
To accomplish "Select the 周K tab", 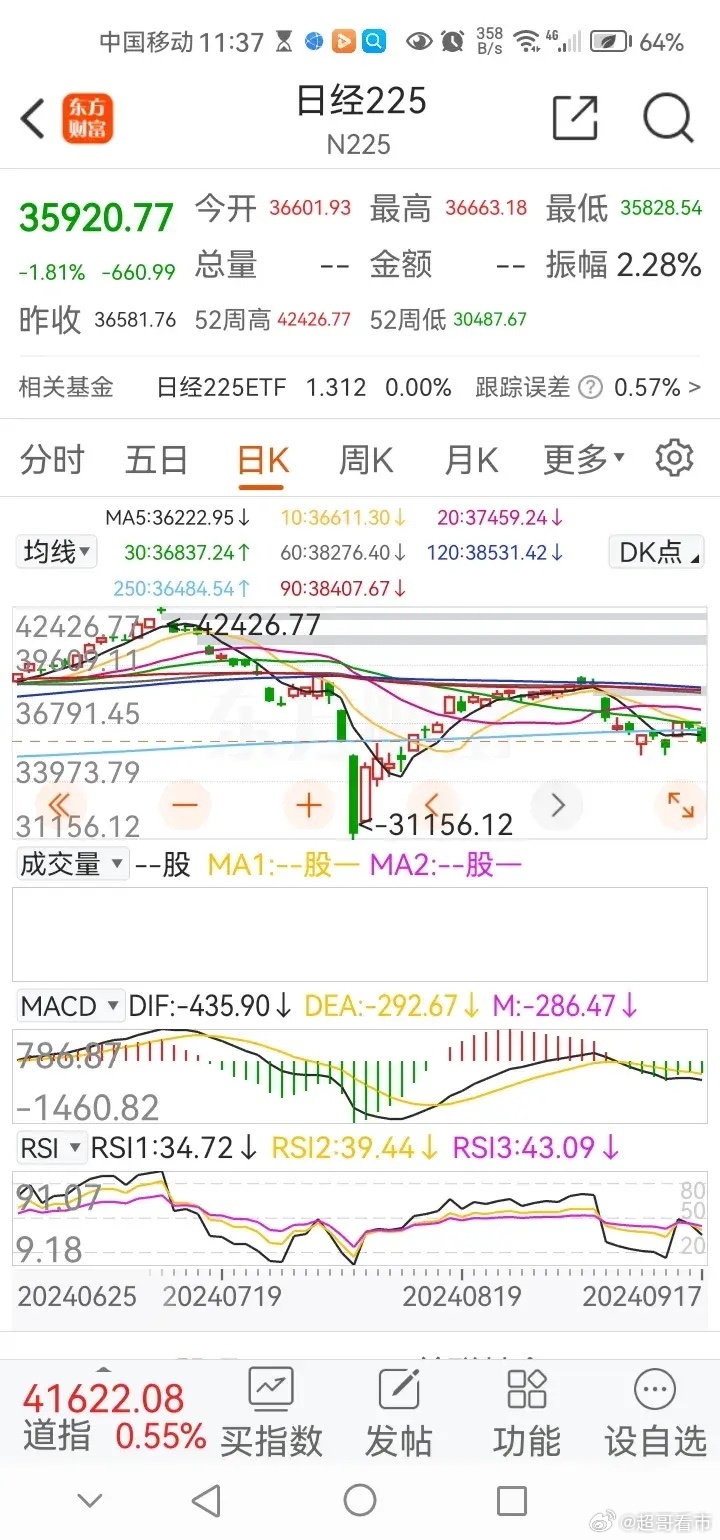I will [x=366, y=460].
